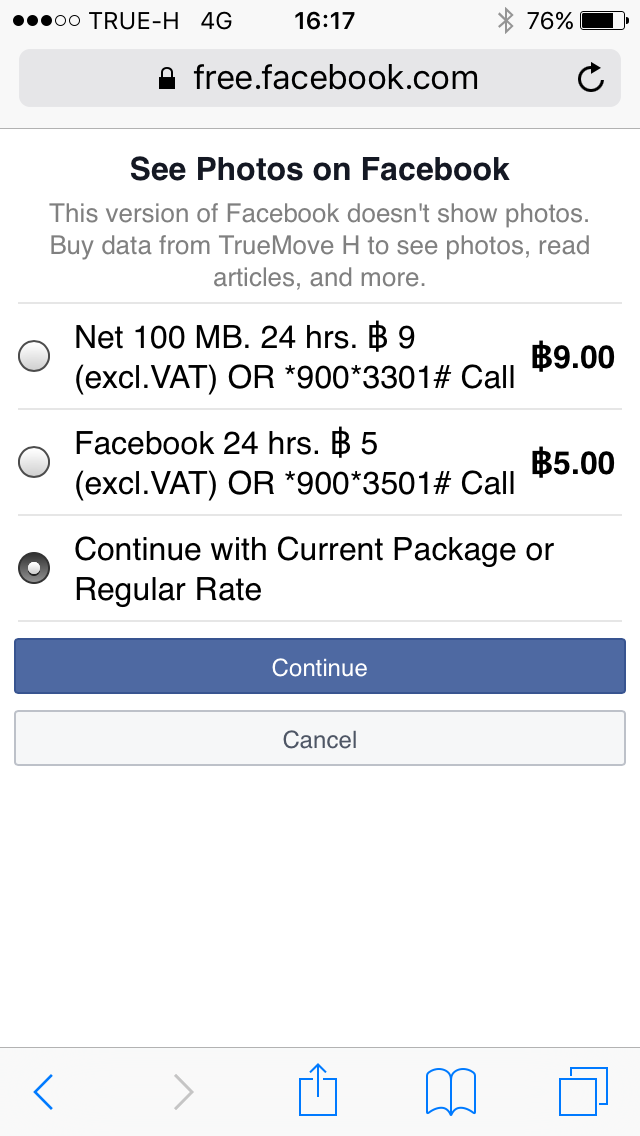Open Safari bookmarks
The image size is (640, 1136).
pos(451,1091)
